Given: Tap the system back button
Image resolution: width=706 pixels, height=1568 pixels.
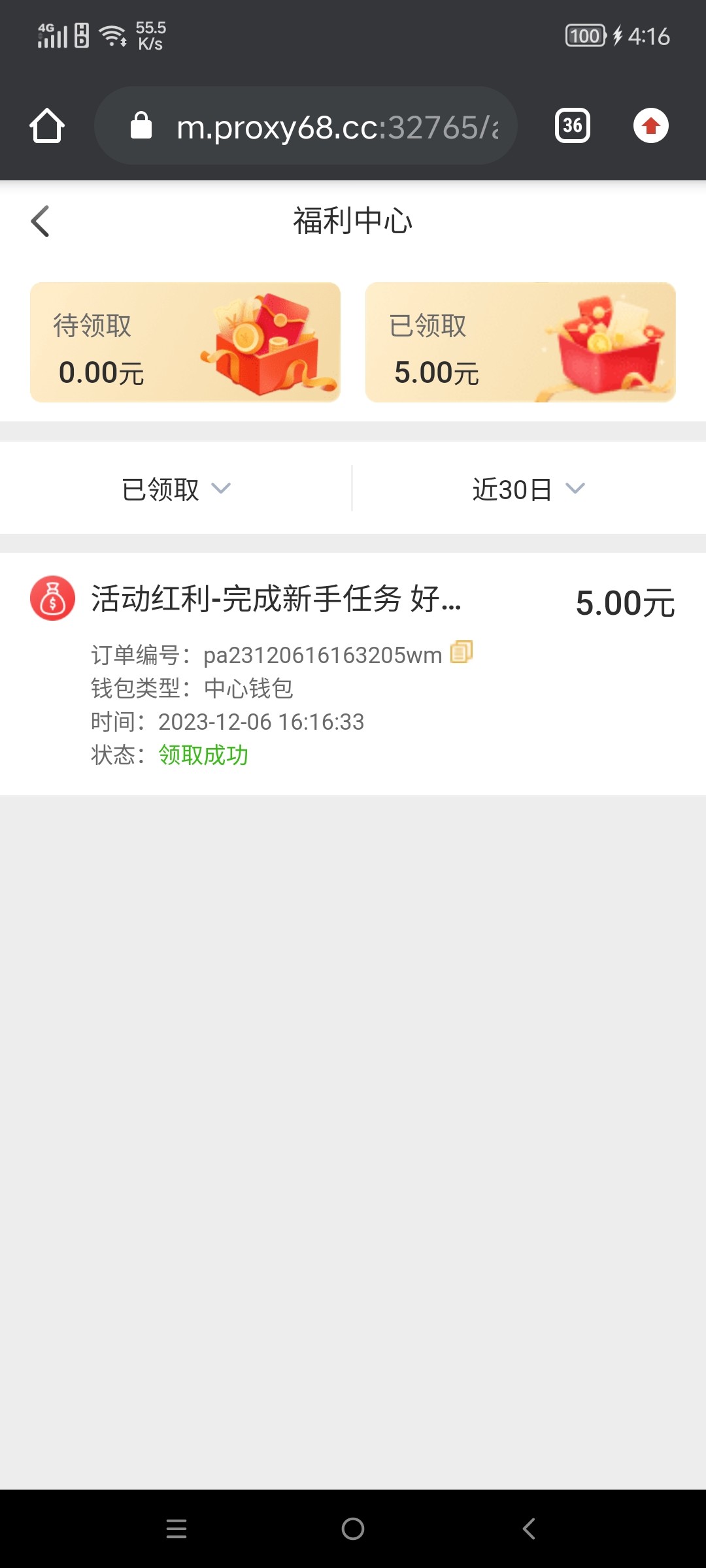Looking at the screenshot, I should [x=529, y=1529].
